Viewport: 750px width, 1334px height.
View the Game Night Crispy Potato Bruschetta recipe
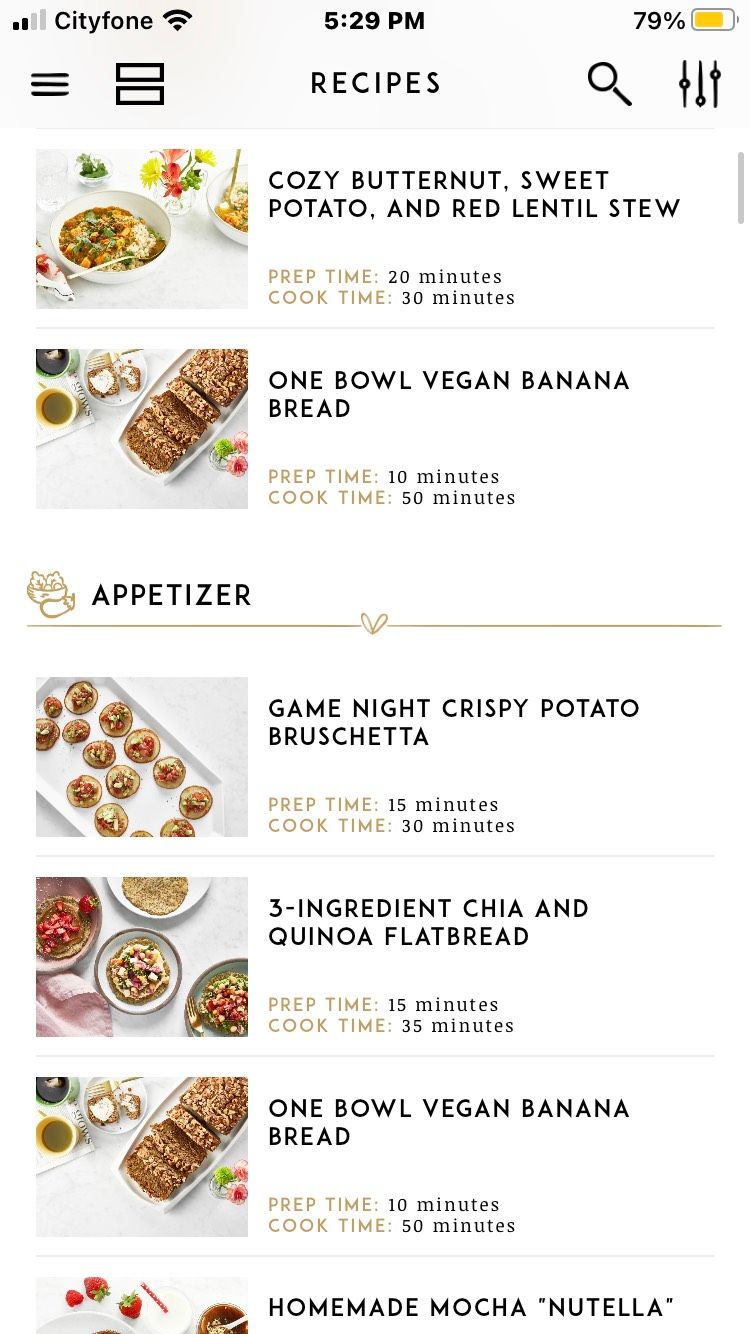click(454, 723)
